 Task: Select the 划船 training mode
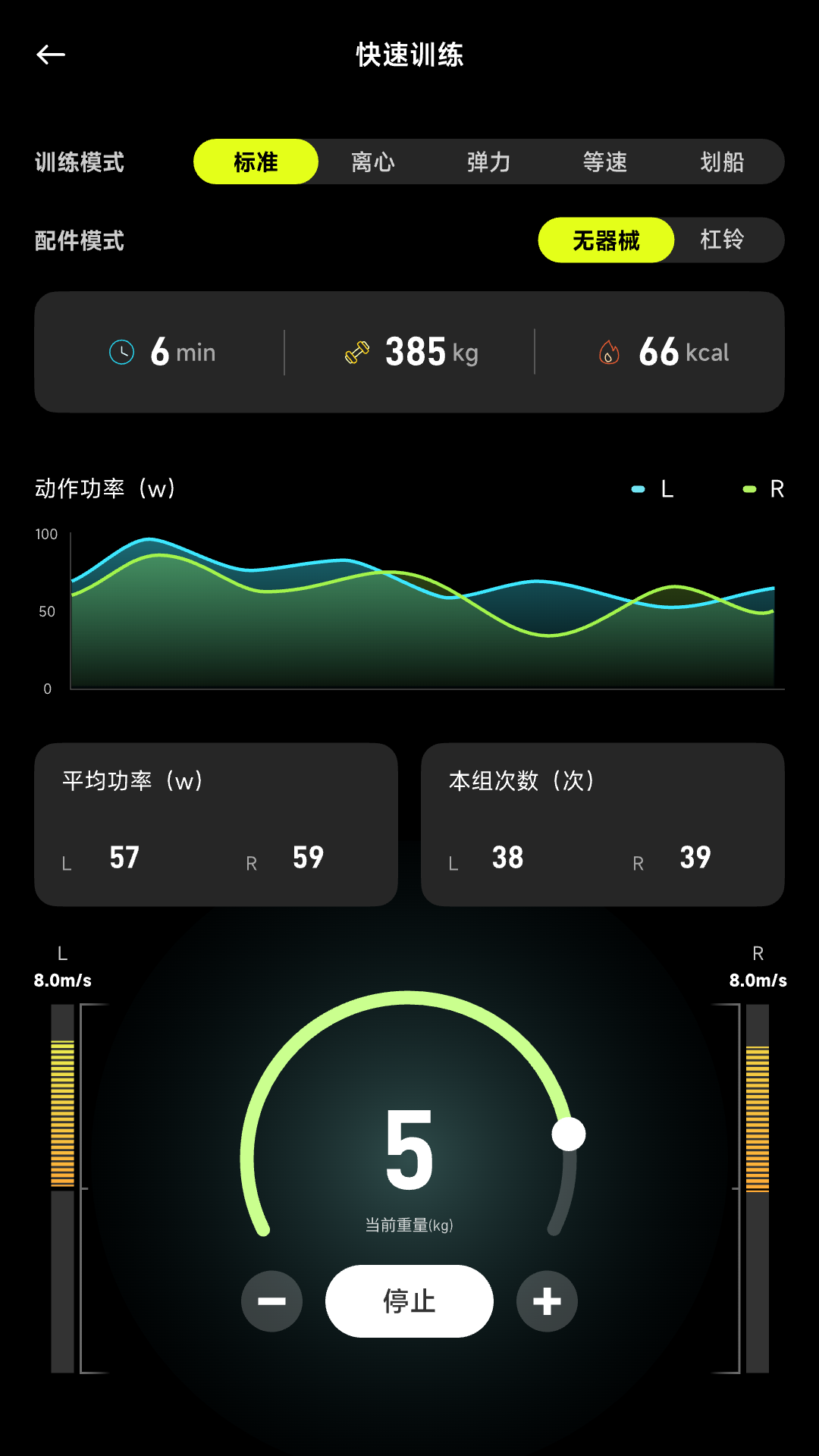[x=721, y=162]
